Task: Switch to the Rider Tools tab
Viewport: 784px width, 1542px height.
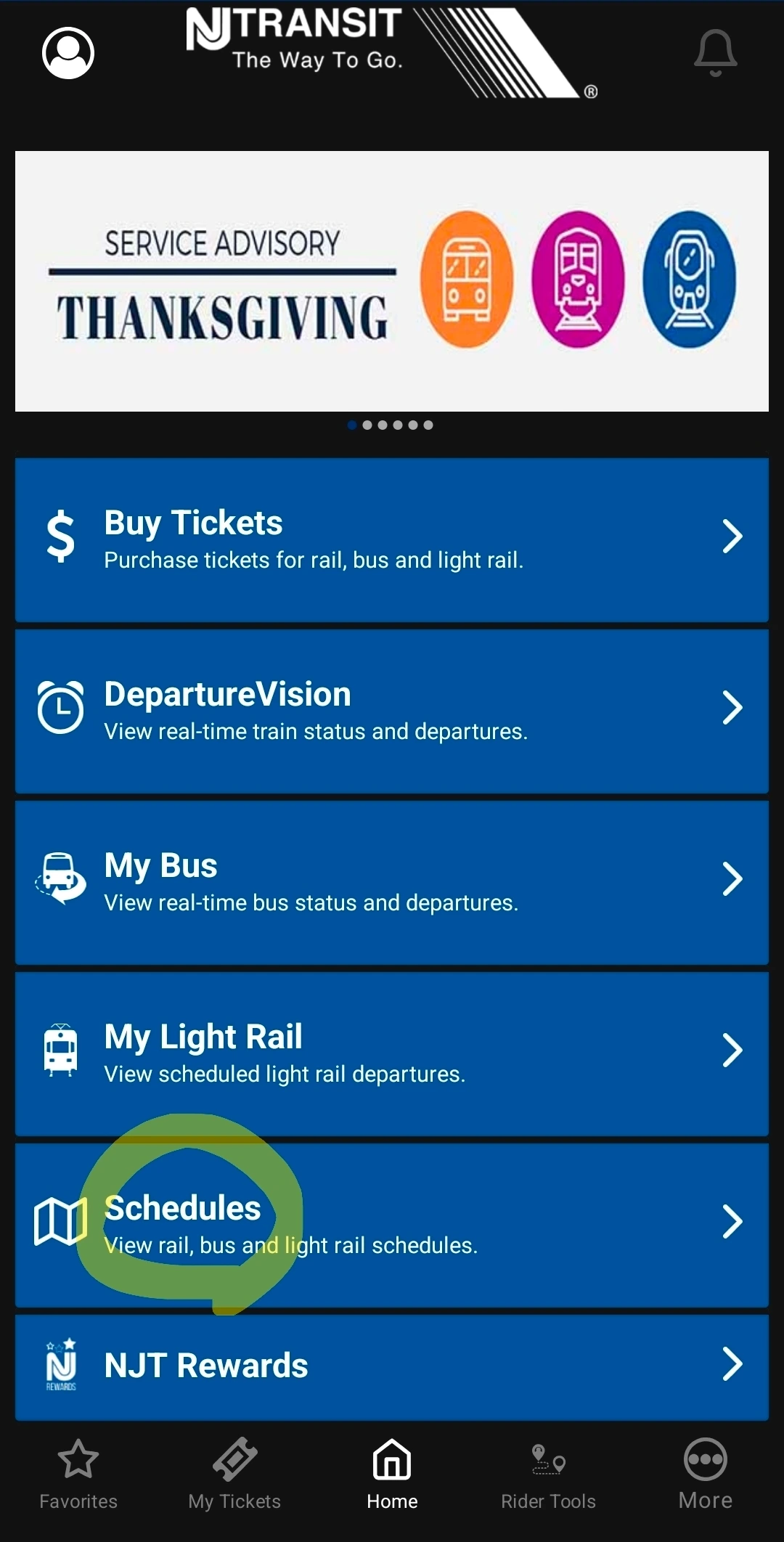Action: pos(548,1475)
